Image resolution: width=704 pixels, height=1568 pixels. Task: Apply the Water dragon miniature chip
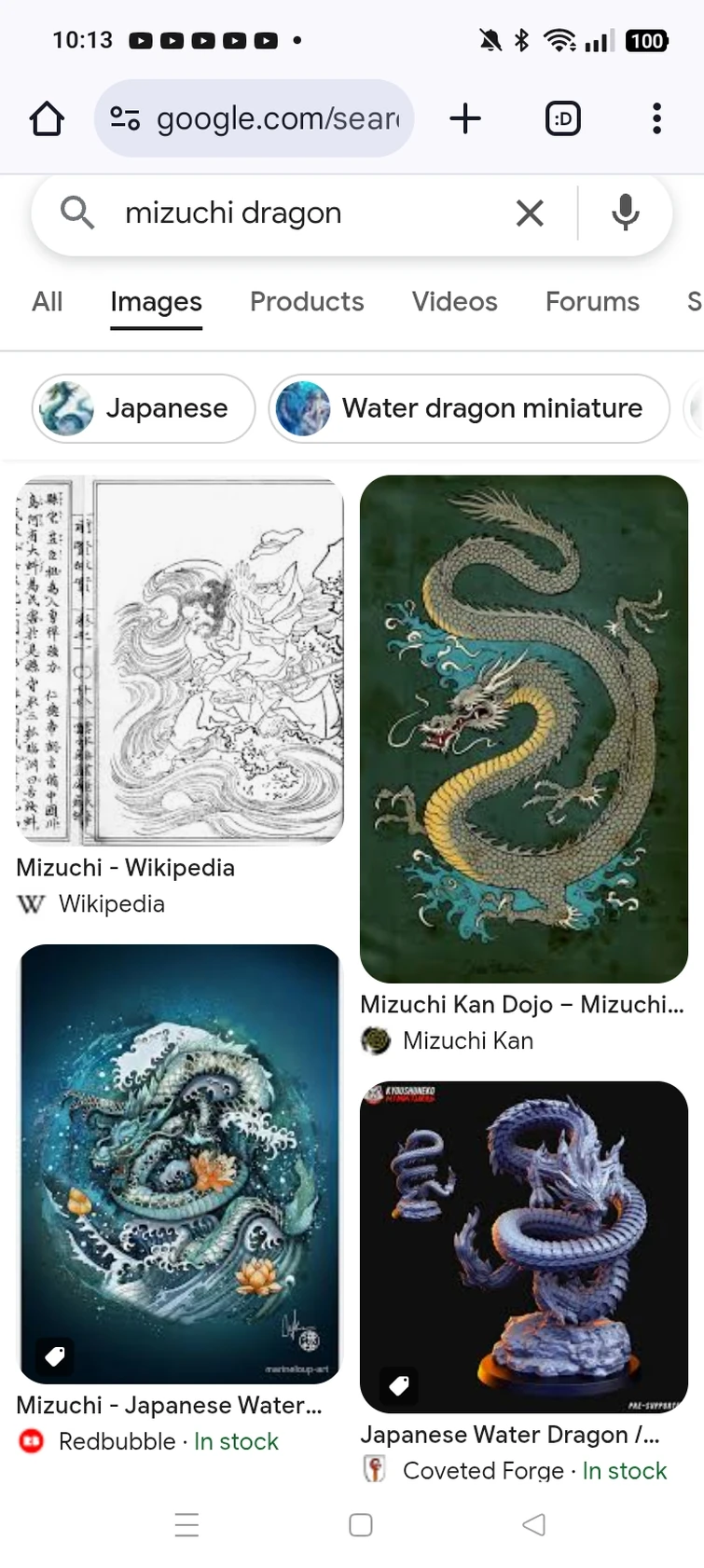(x=469, y=408)
